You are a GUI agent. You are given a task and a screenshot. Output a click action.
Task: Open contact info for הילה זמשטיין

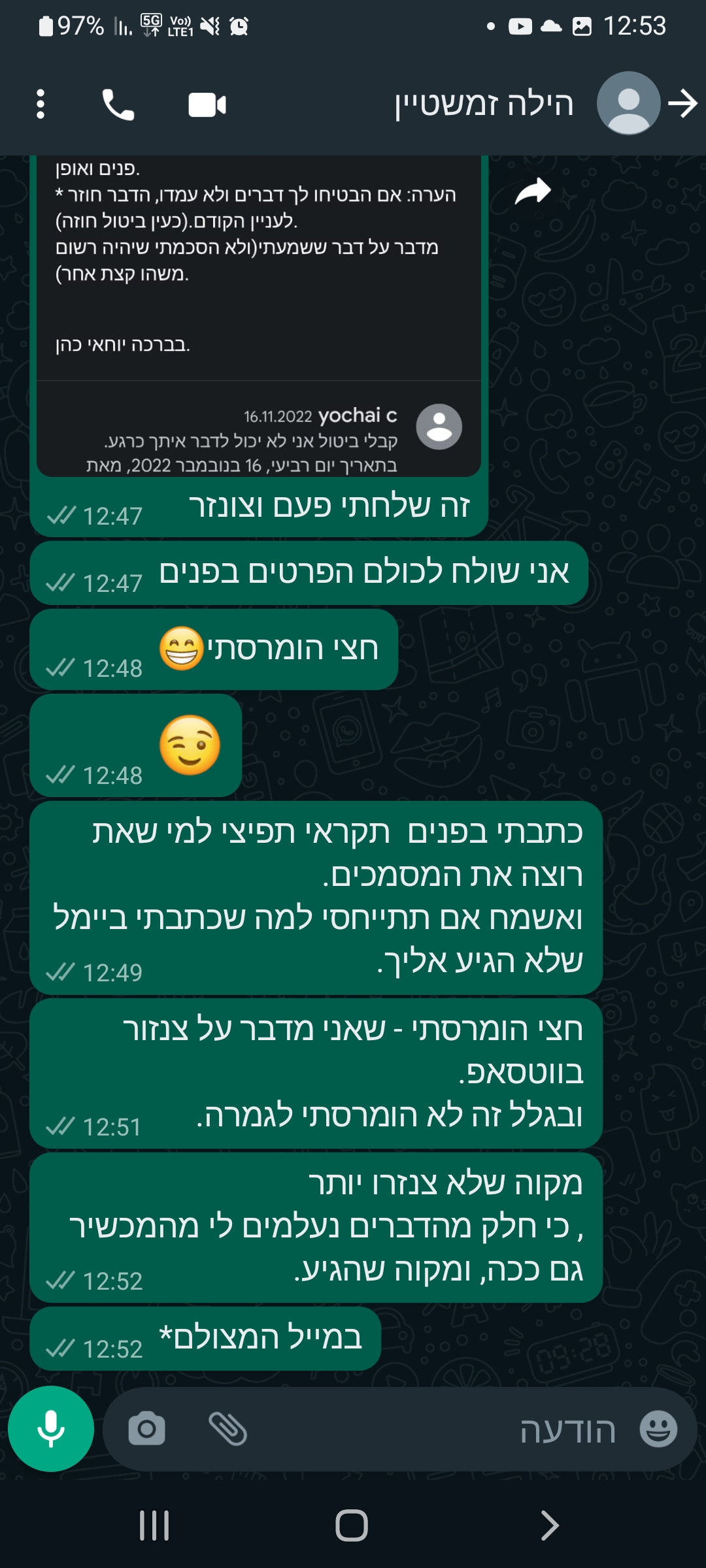tap(483, 104)
